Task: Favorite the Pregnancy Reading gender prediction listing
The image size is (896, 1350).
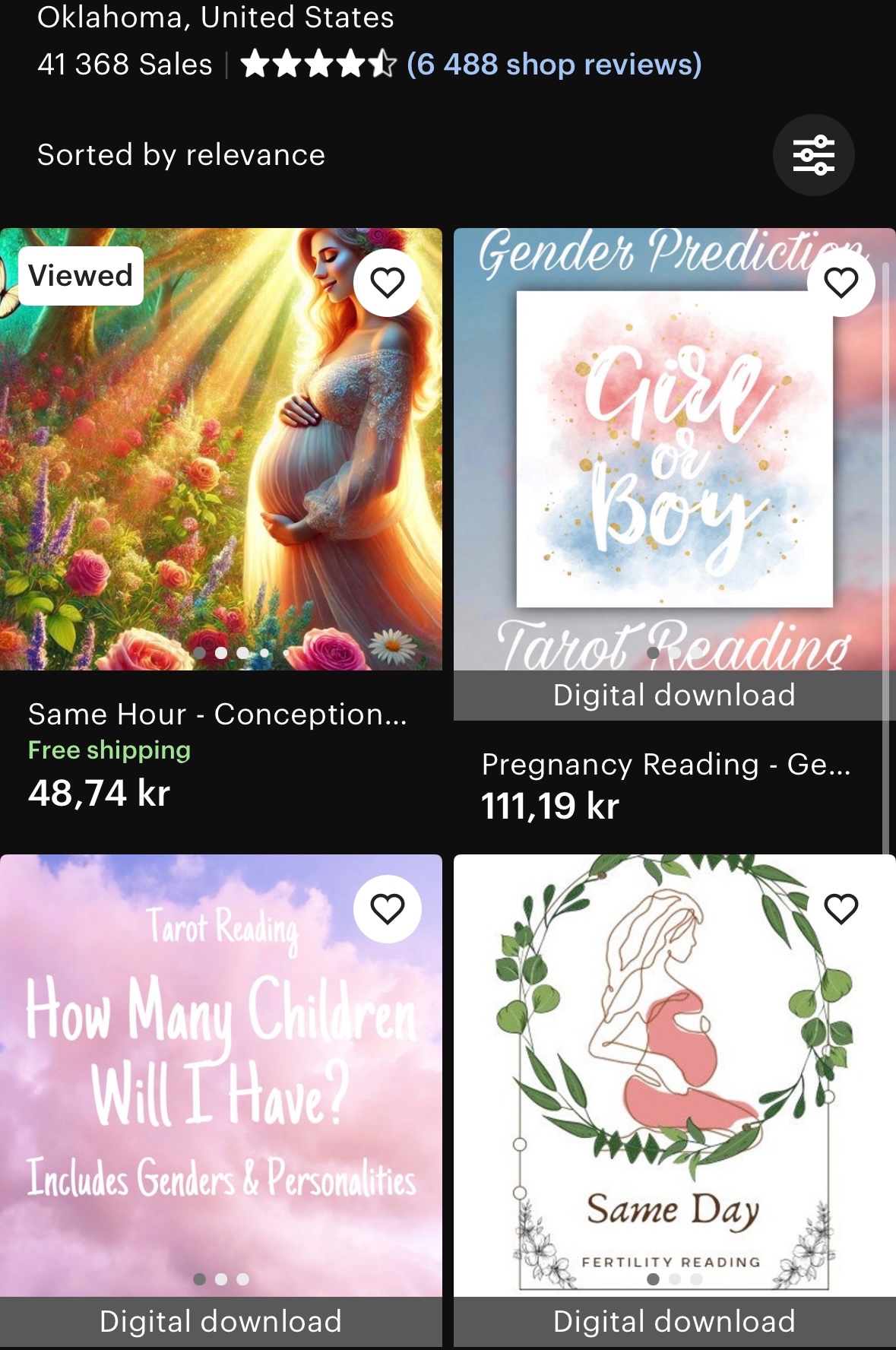Action: (841, 283)
